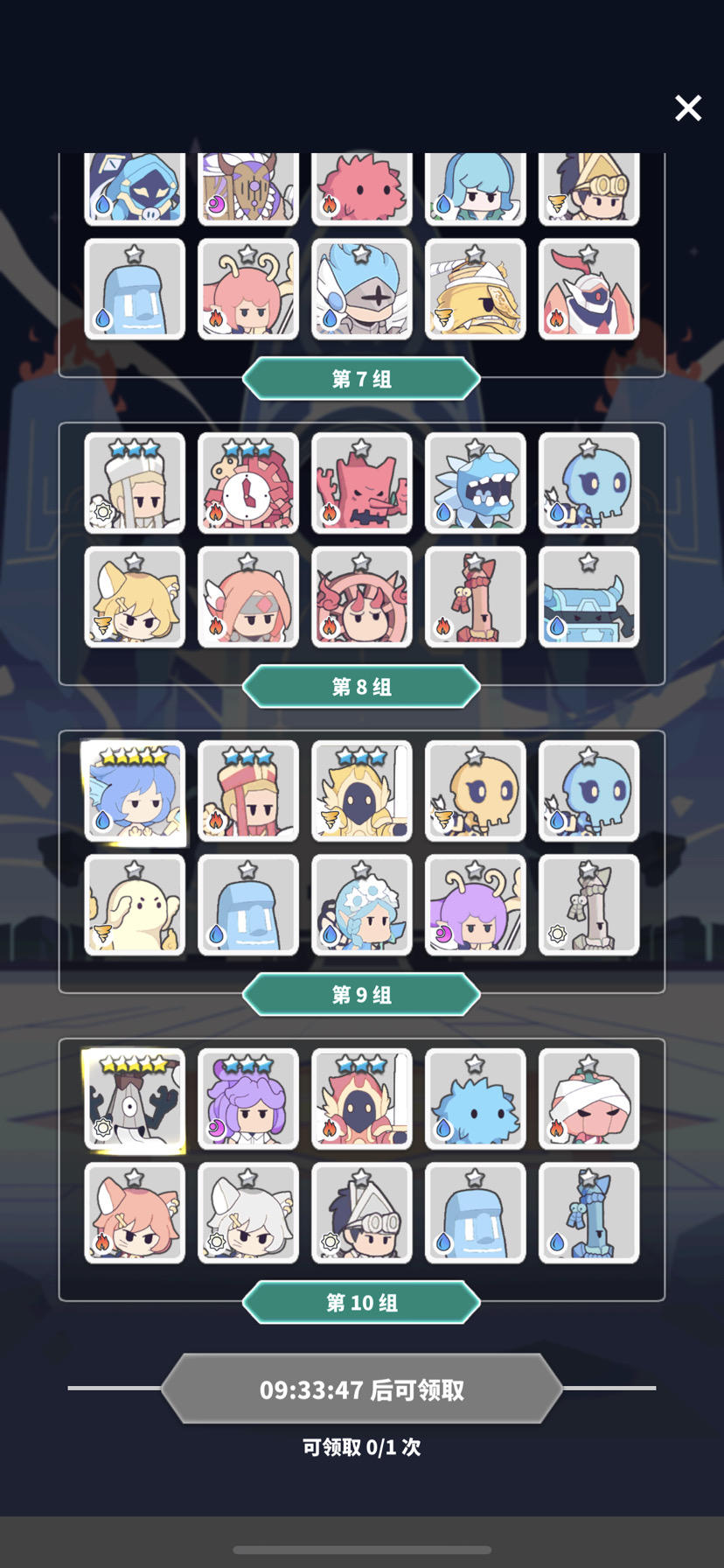Select the highlighted blue water fairy in Group 9

(x=134, y=792)
